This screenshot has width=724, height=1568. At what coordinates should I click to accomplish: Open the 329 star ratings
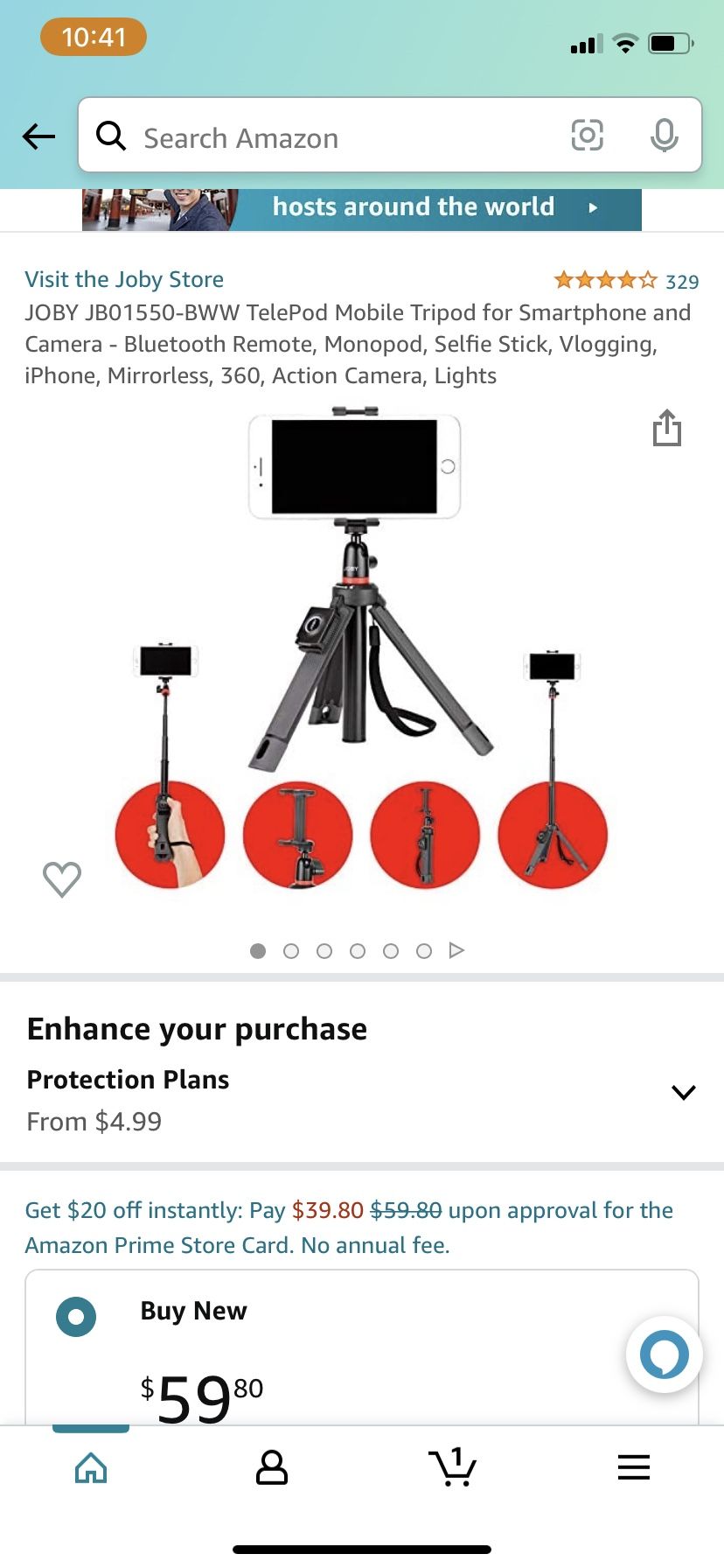point(625,281)
